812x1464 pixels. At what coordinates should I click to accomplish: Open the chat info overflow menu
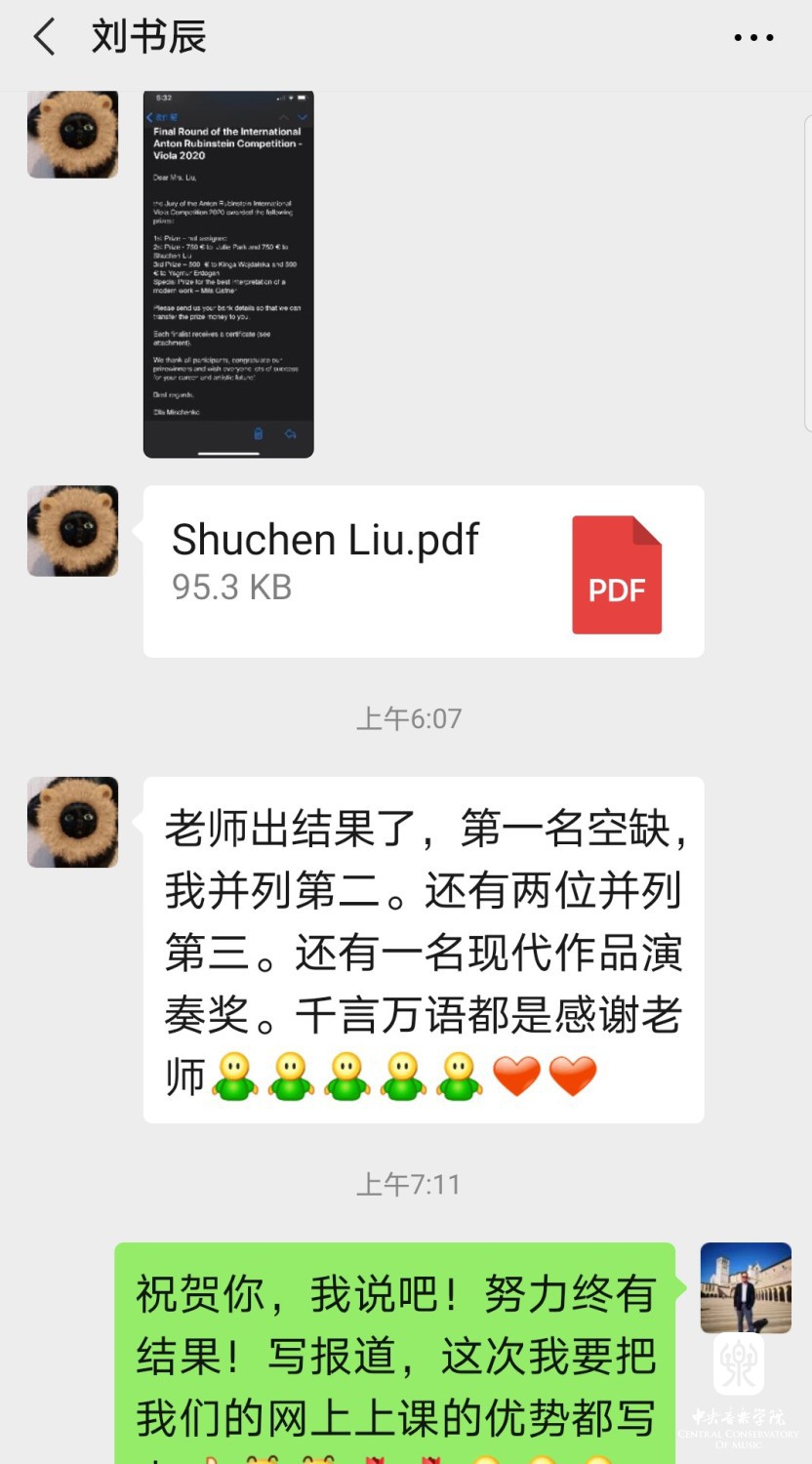(x=753, y=38)
